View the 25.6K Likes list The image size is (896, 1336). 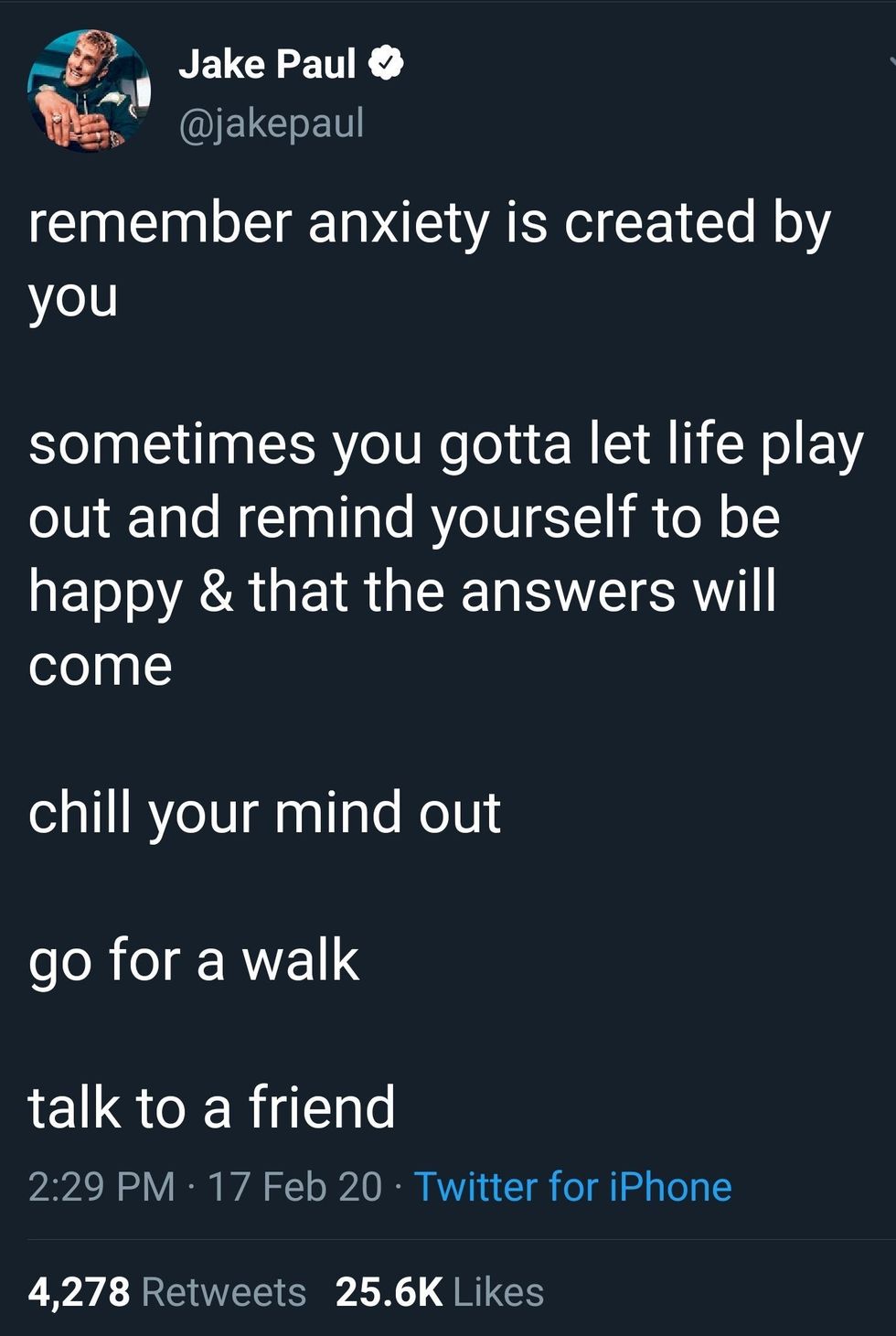pos(440,1292)
